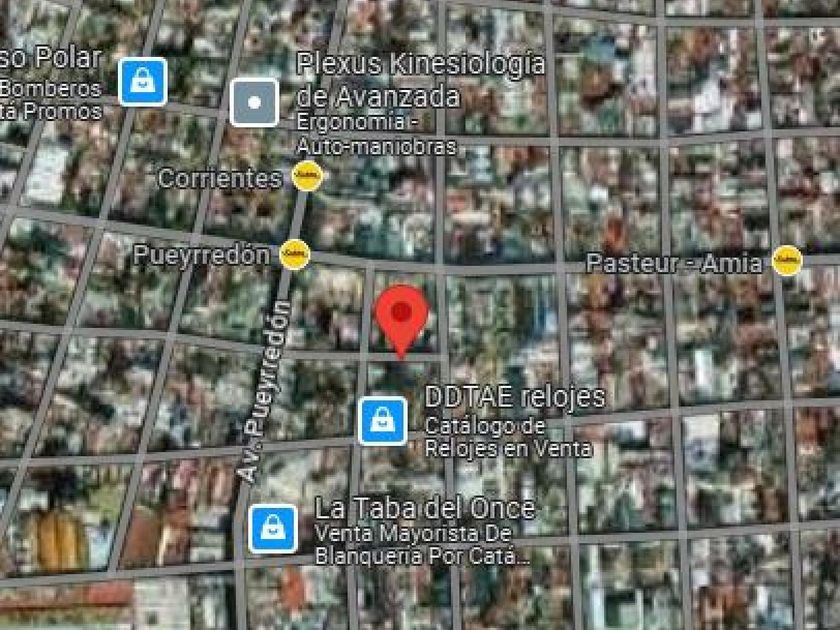Tap the red location pin
This screenshot has height=630, width=840.
point(401,321)
